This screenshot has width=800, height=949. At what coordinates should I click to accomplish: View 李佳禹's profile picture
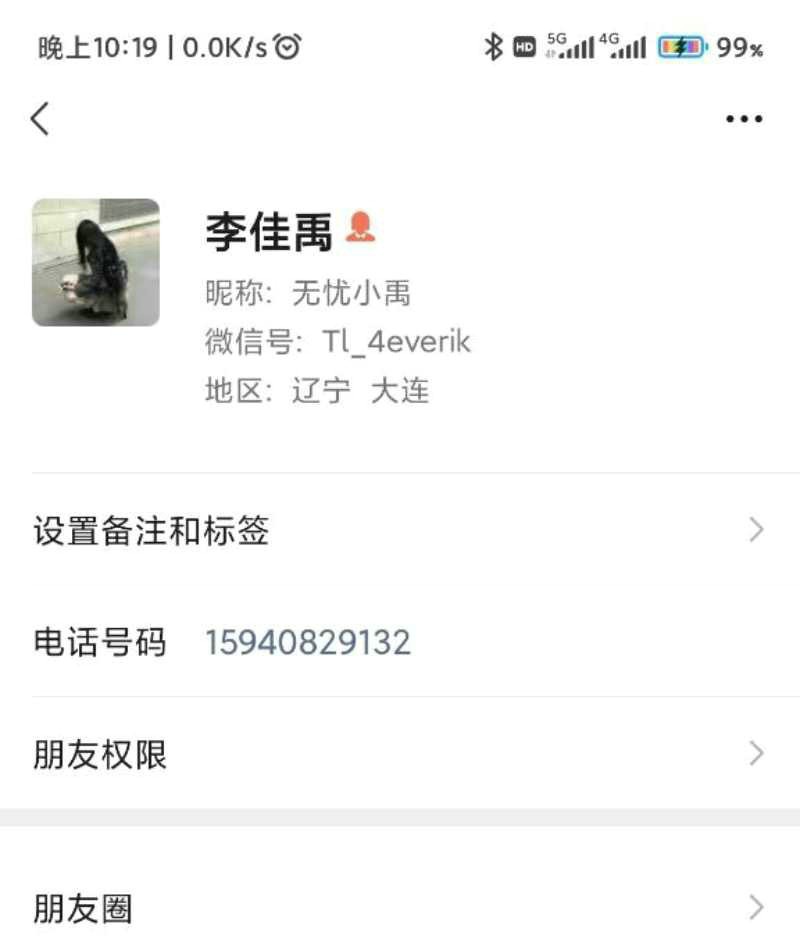coord(96,263)
